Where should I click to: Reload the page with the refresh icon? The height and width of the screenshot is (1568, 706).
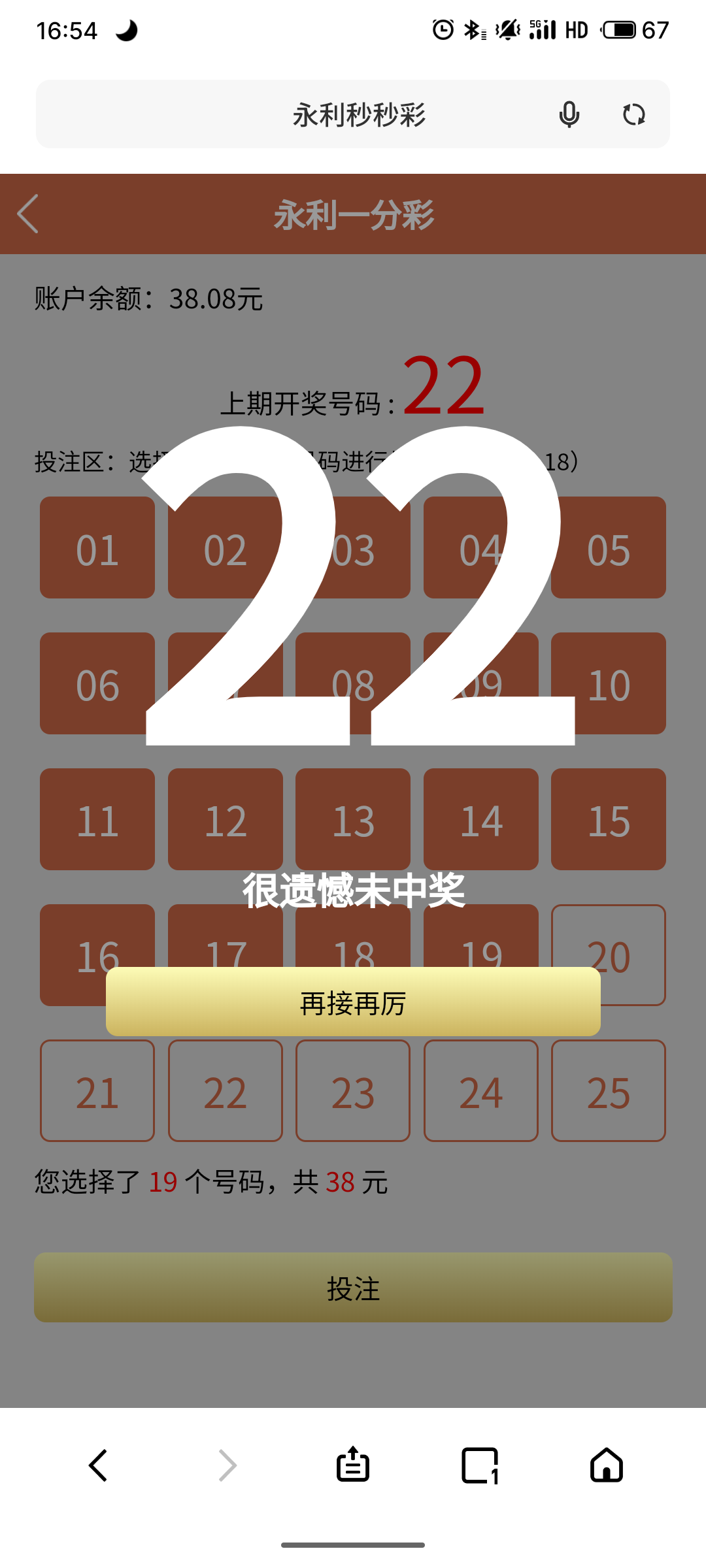pyautogui.click(x=633, y=115)
